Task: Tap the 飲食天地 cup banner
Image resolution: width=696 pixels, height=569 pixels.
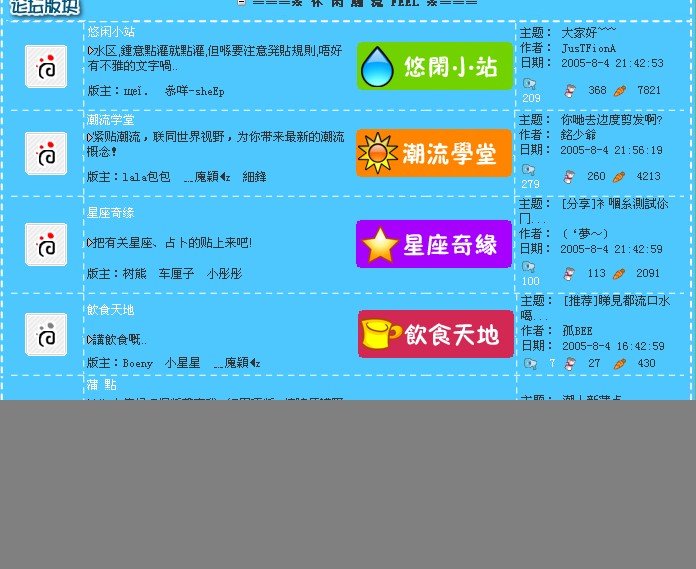Action: coord(434,335)
